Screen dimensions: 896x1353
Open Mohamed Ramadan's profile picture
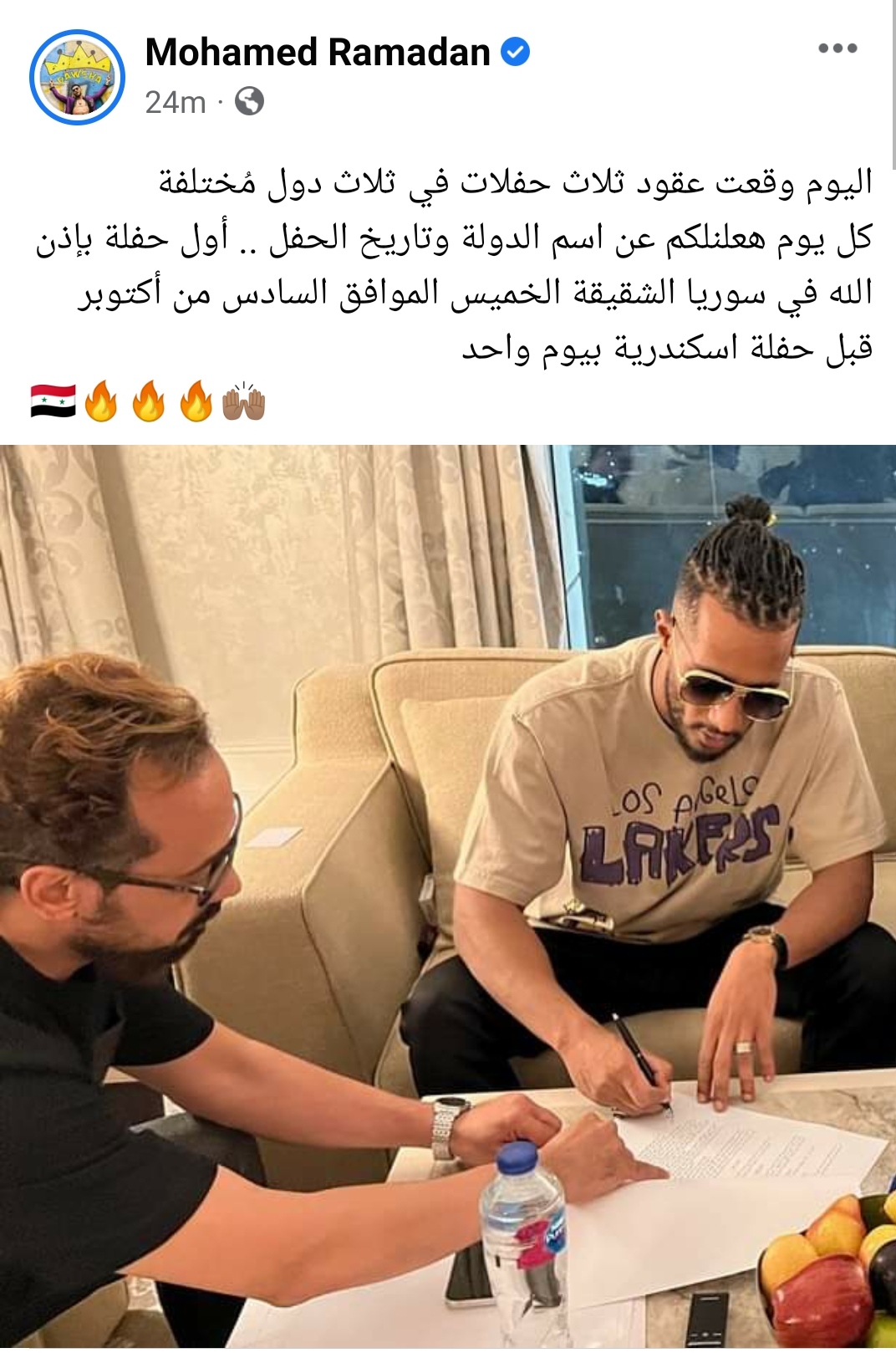pos(77,77)
